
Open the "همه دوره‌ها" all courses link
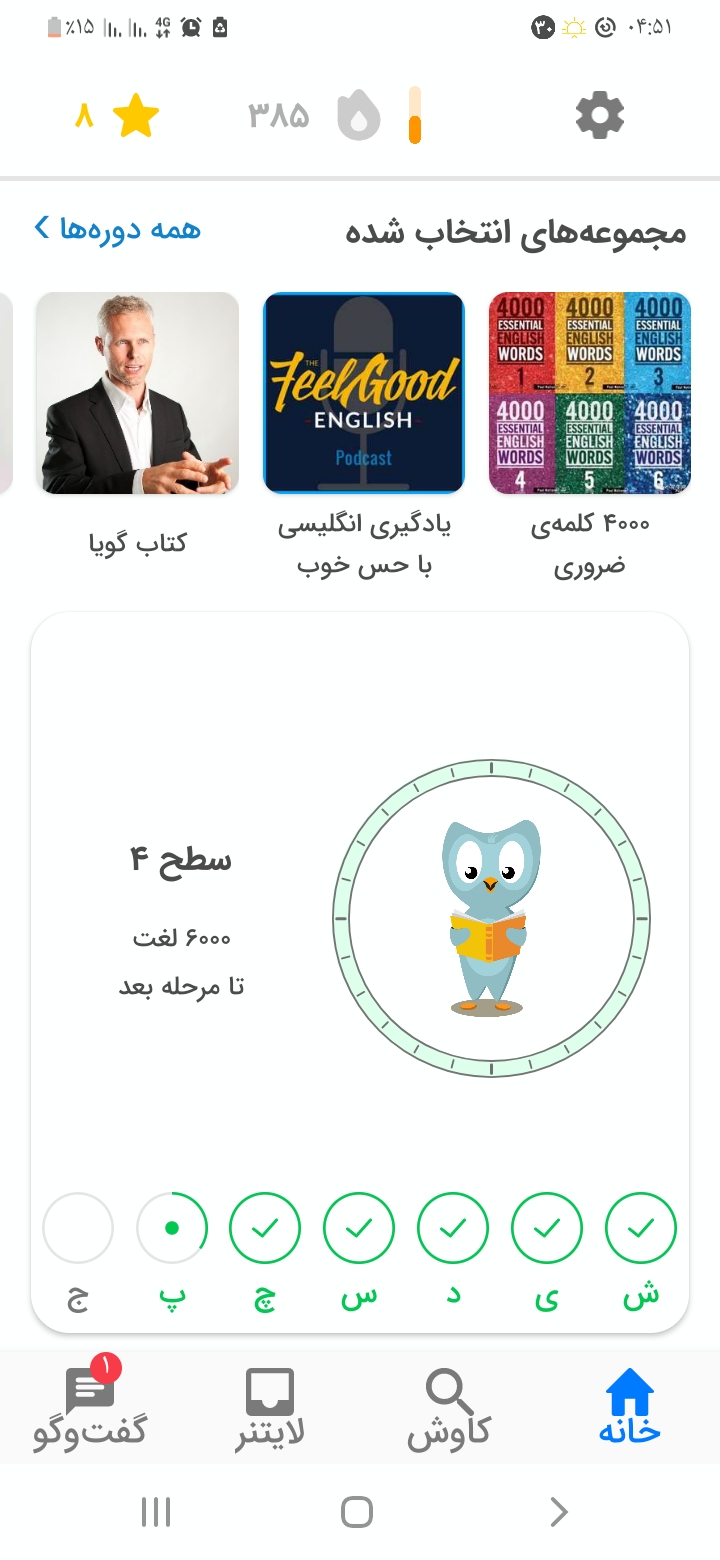click(117, 229)
